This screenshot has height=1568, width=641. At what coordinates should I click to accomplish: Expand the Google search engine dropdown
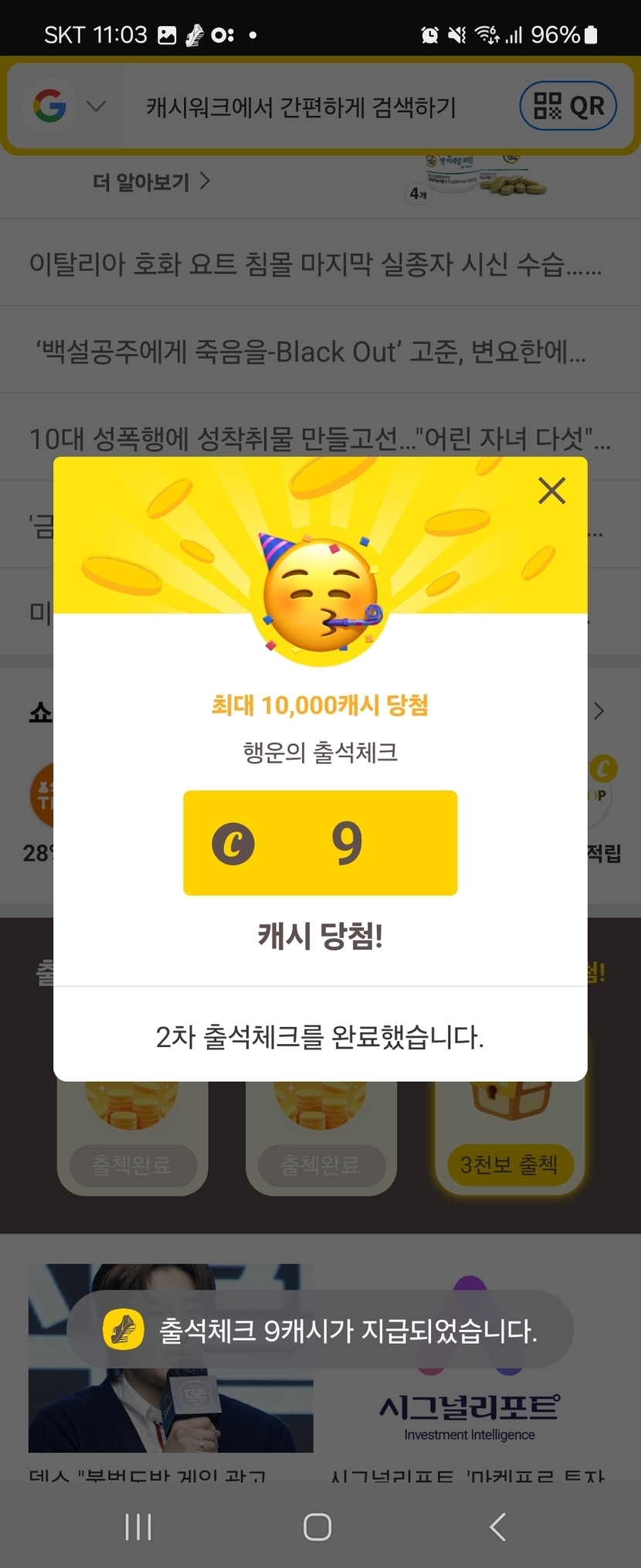(x=96, y=106)
